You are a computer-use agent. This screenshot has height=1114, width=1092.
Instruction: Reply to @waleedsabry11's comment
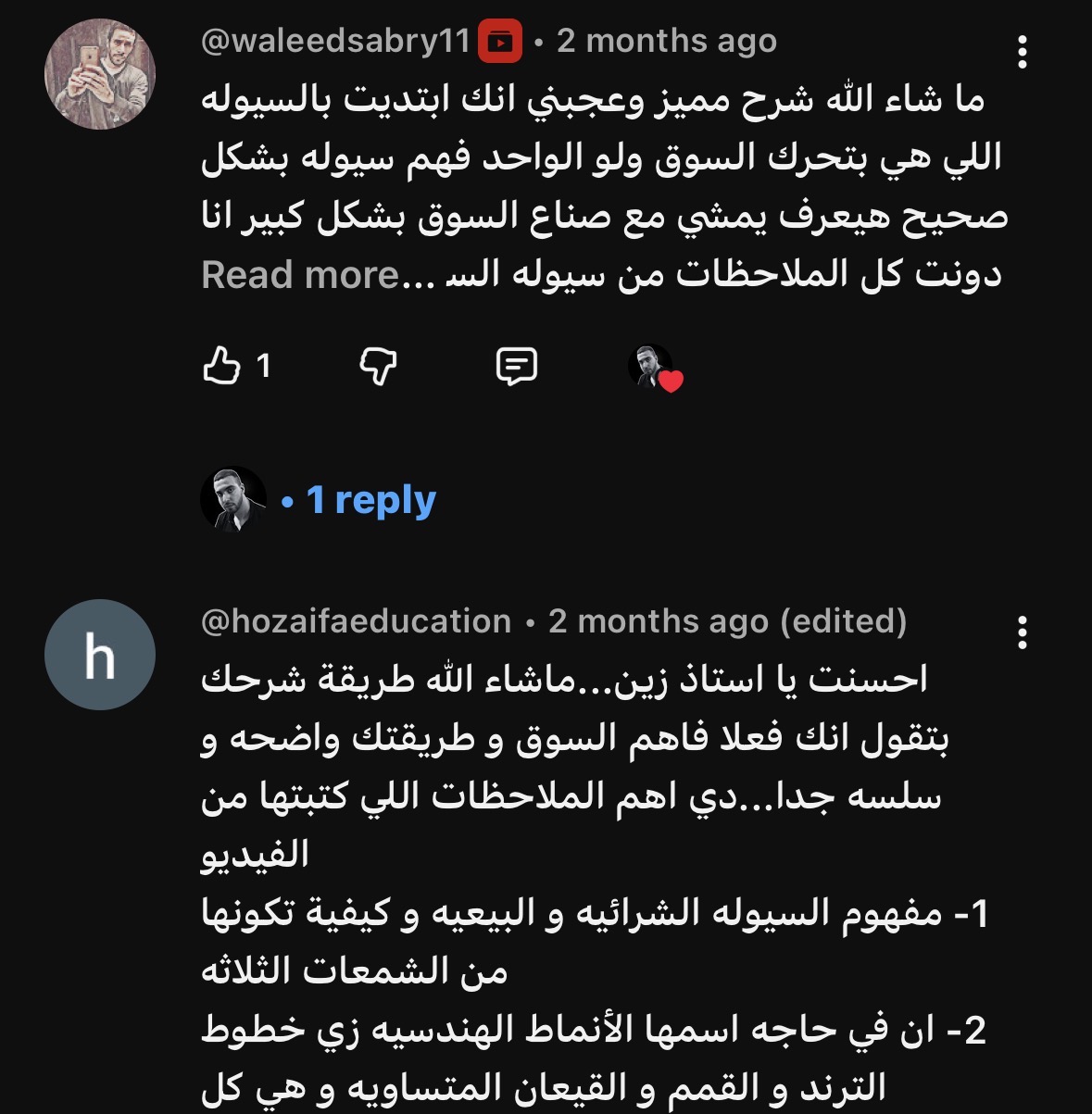pyautogui.click(x=516, y=367)
